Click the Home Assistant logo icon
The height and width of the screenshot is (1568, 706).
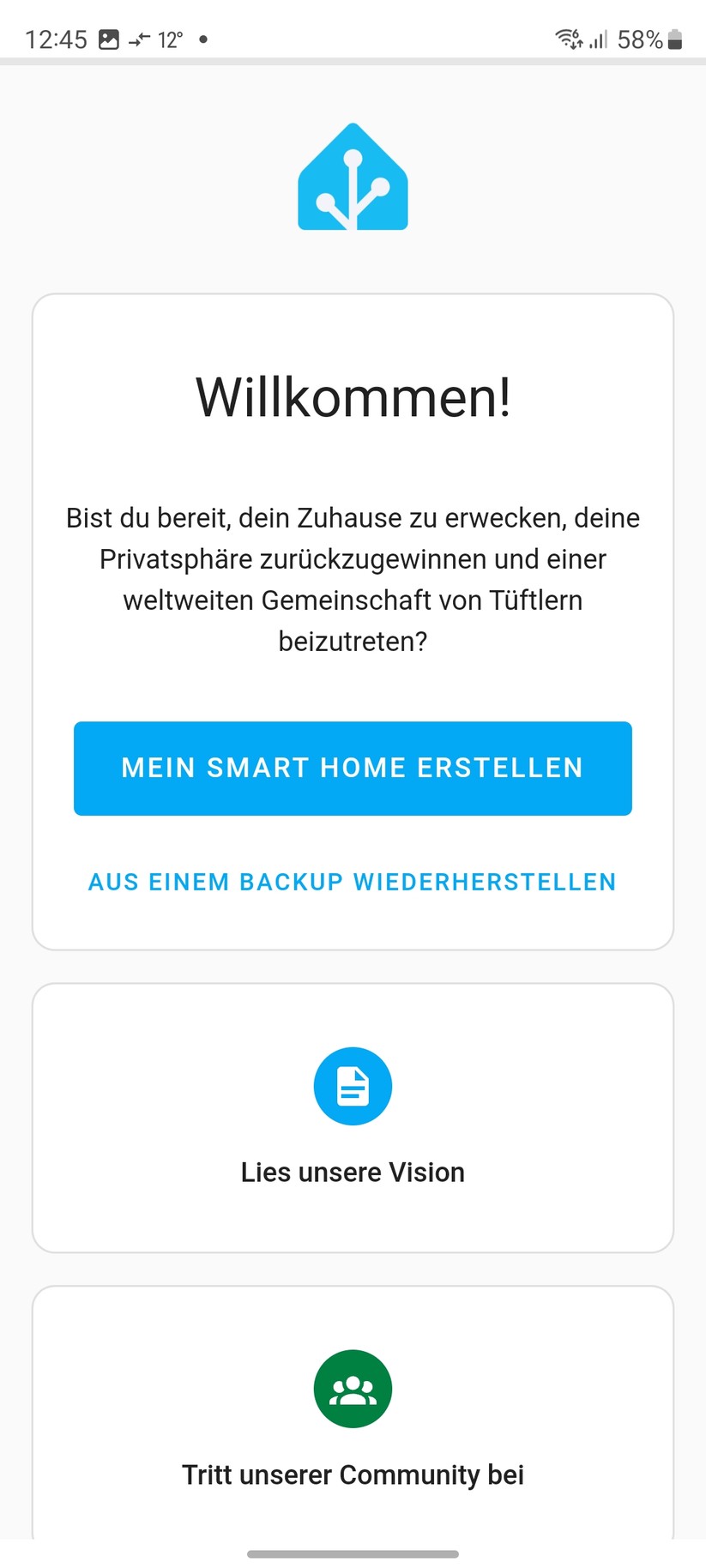(x=353, y=176)
